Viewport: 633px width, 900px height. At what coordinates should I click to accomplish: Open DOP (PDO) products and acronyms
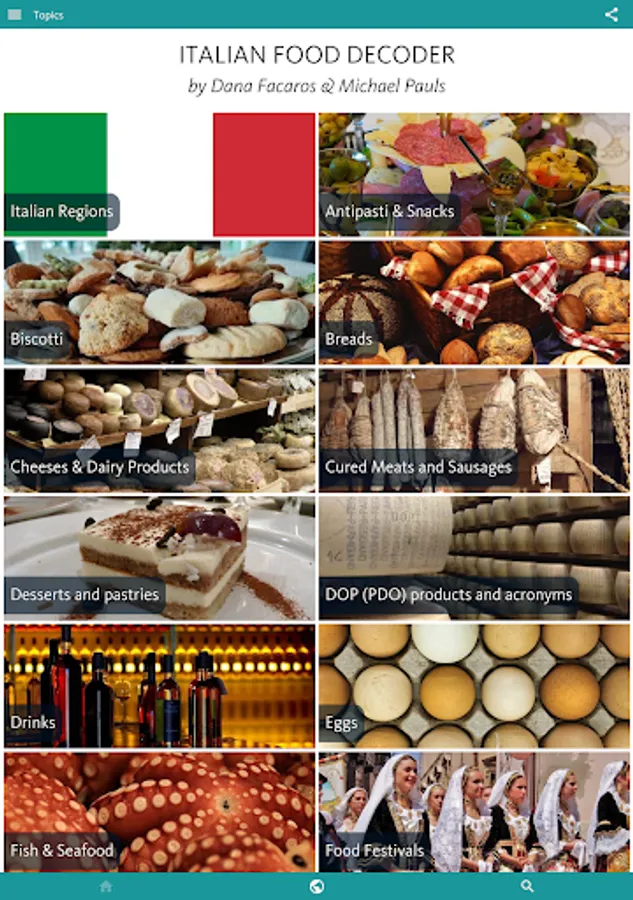pyautogui.click(x=474, y=558)
